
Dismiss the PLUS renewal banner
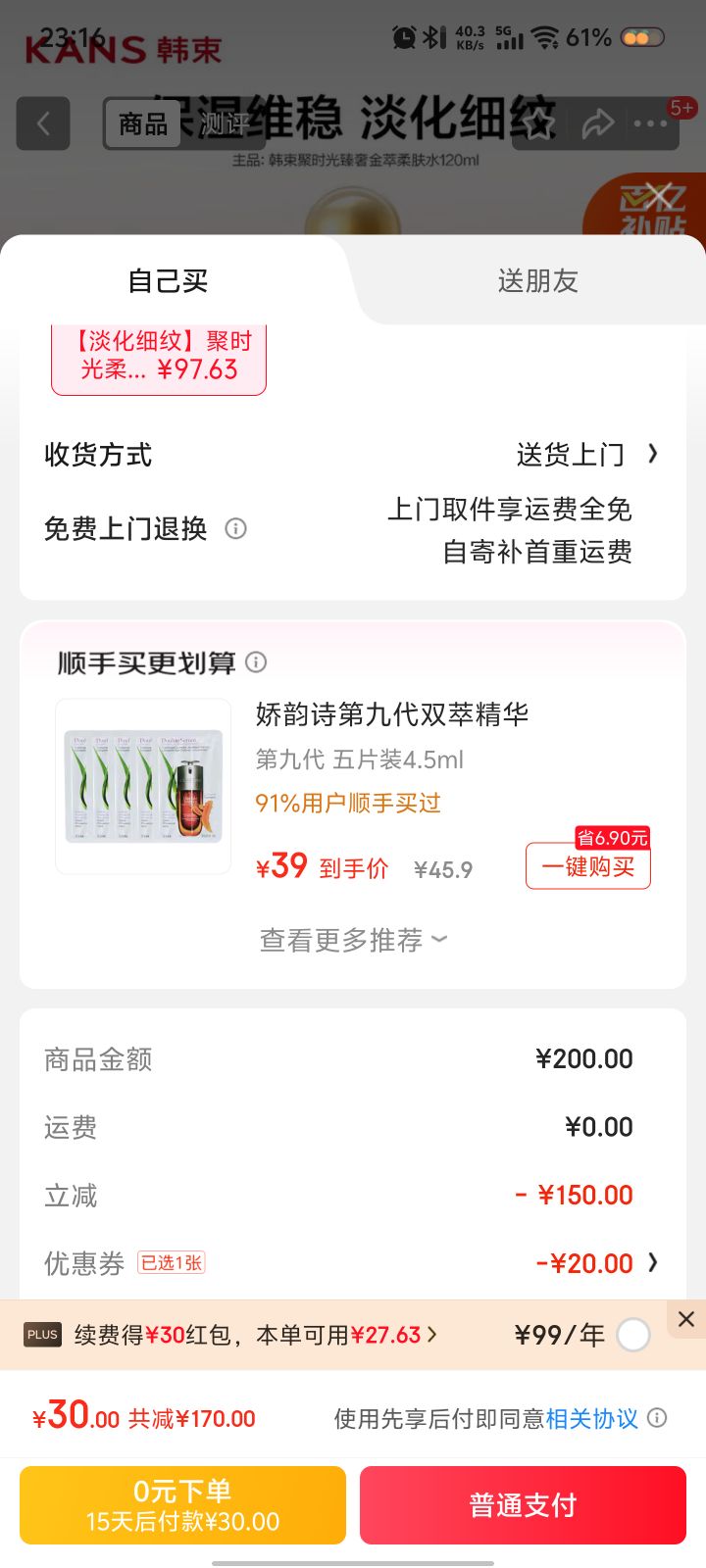686,1319
